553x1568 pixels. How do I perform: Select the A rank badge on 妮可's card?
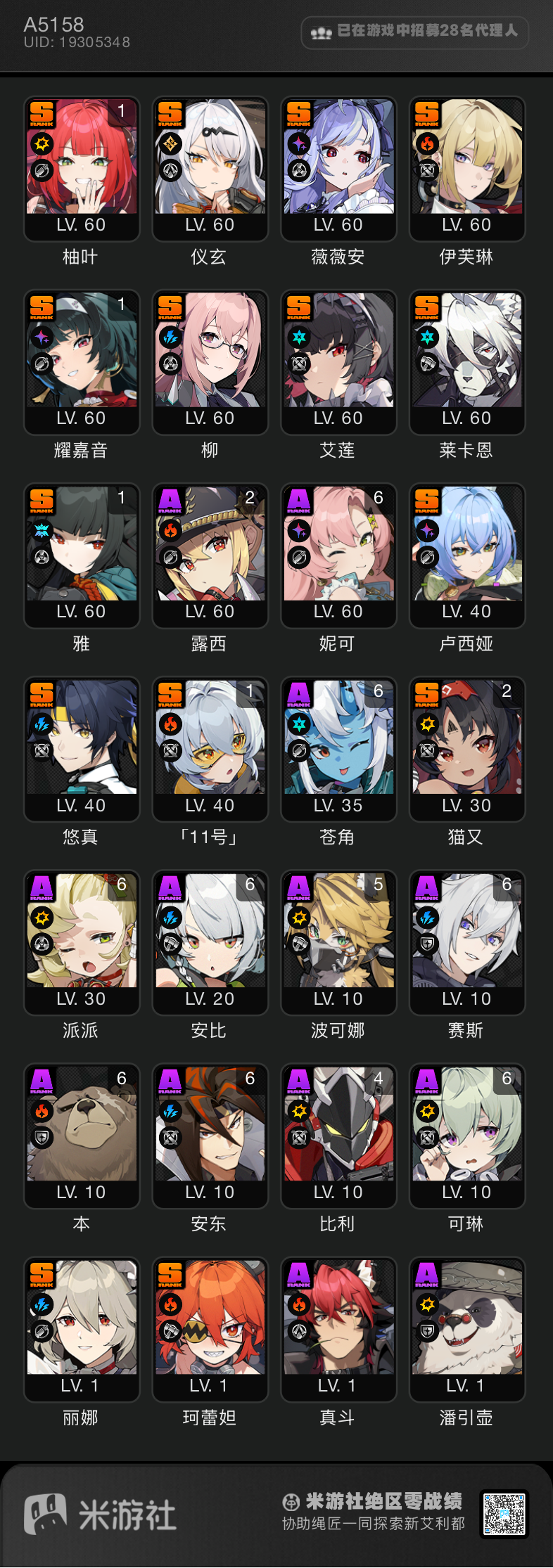tap(298, 501)
